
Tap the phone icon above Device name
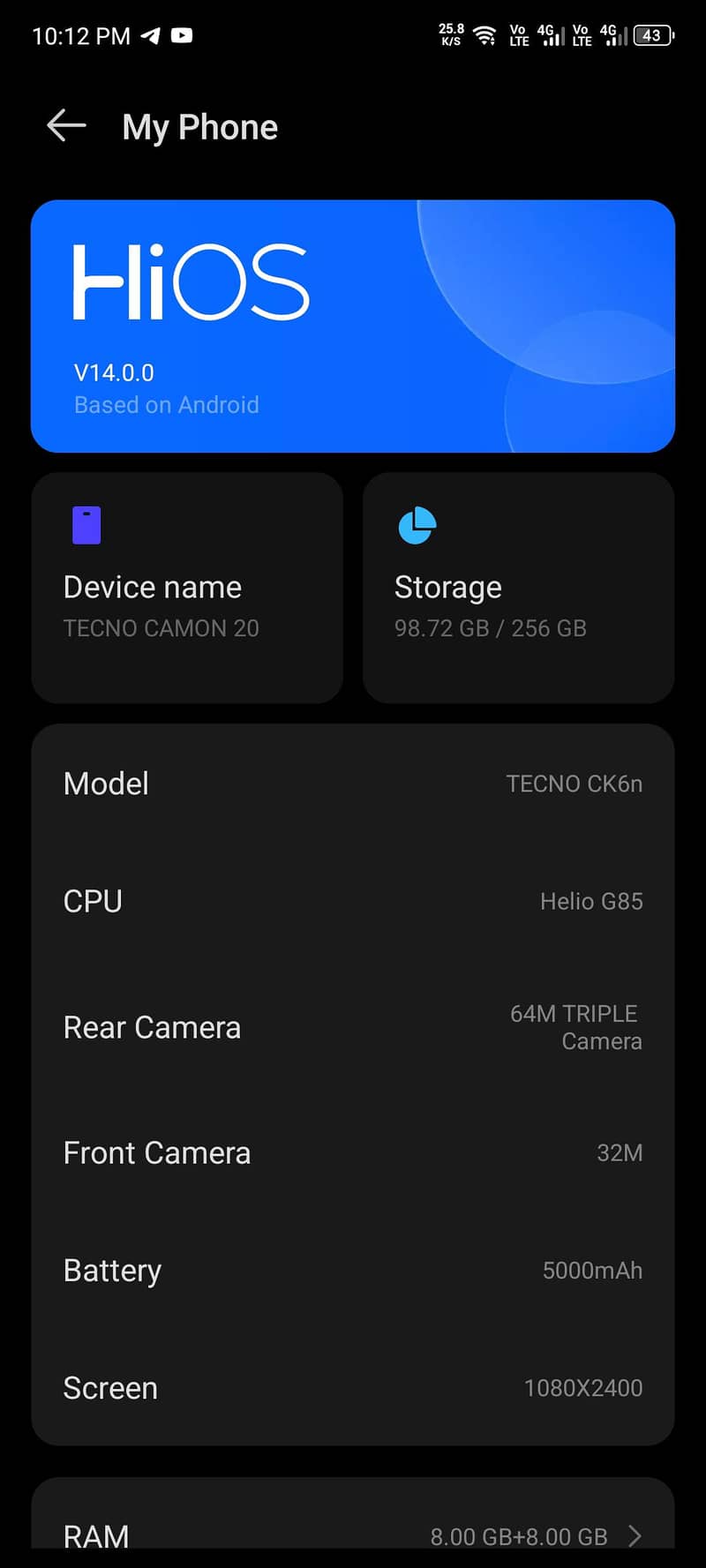click(86, 524)
